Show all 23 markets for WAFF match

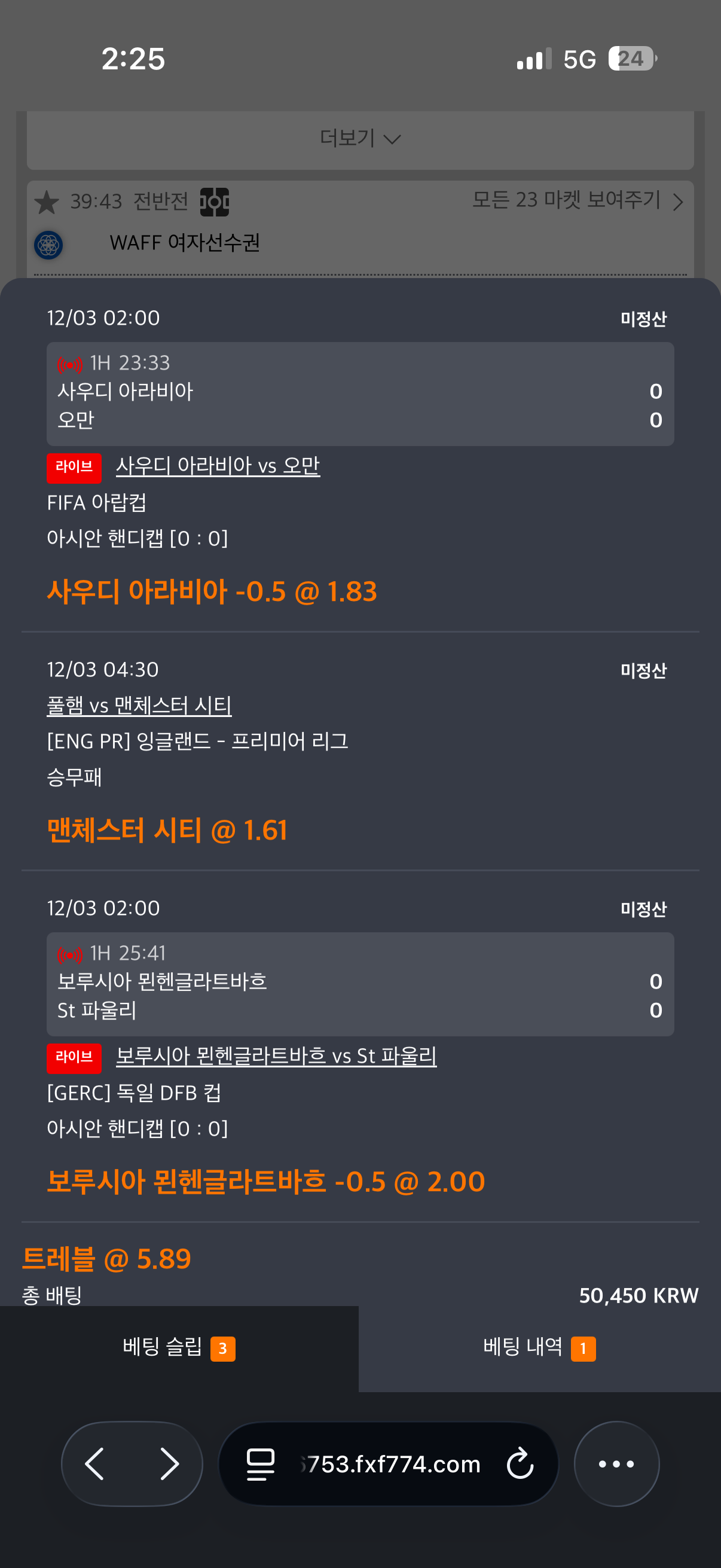(577, 200)
